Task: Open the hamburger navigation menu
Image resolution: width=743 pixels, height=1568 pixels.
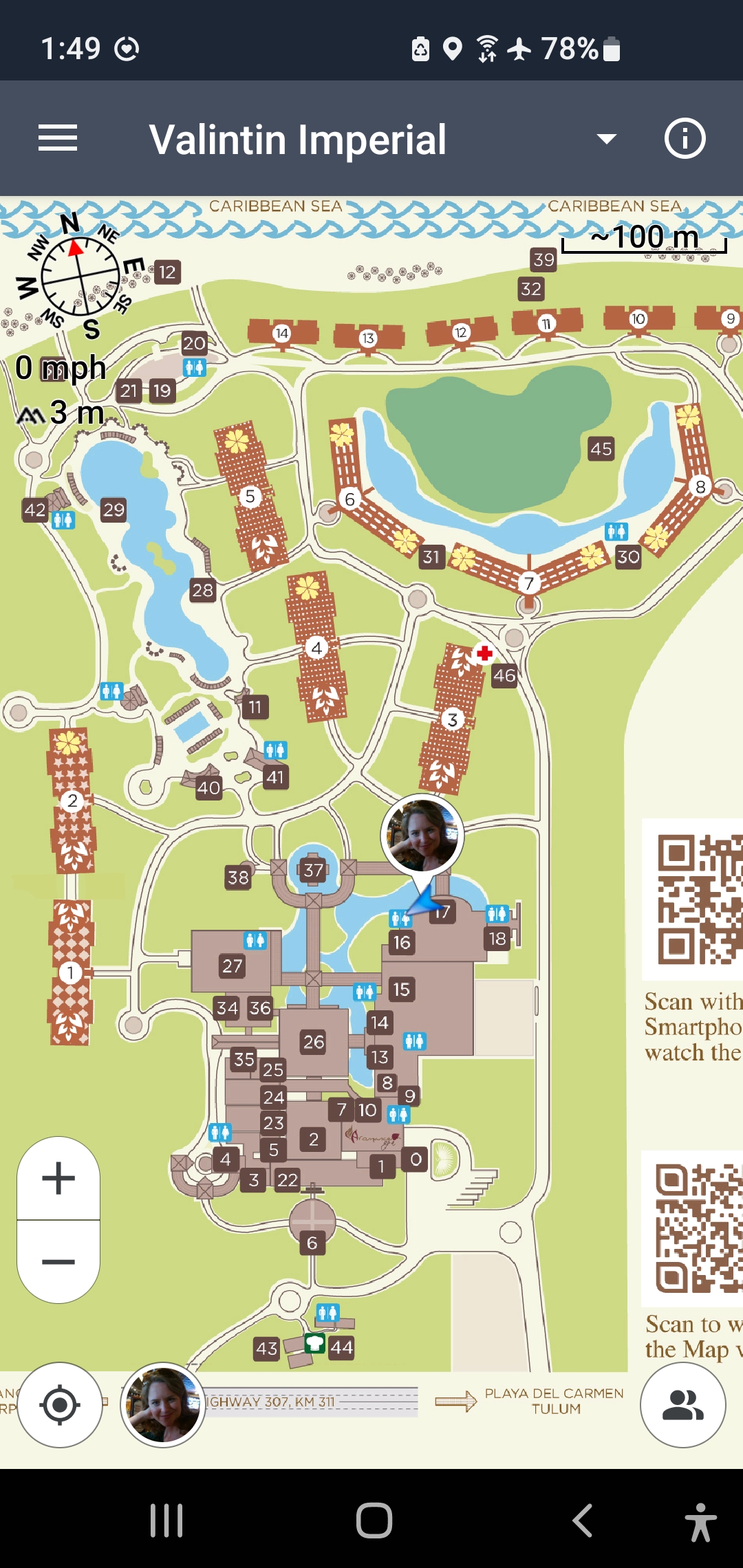Action: 58,138
